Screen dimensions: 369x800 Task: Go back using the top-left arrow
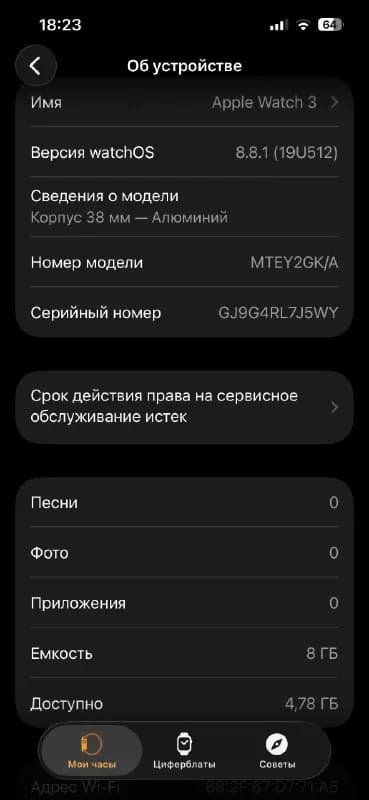35,66
